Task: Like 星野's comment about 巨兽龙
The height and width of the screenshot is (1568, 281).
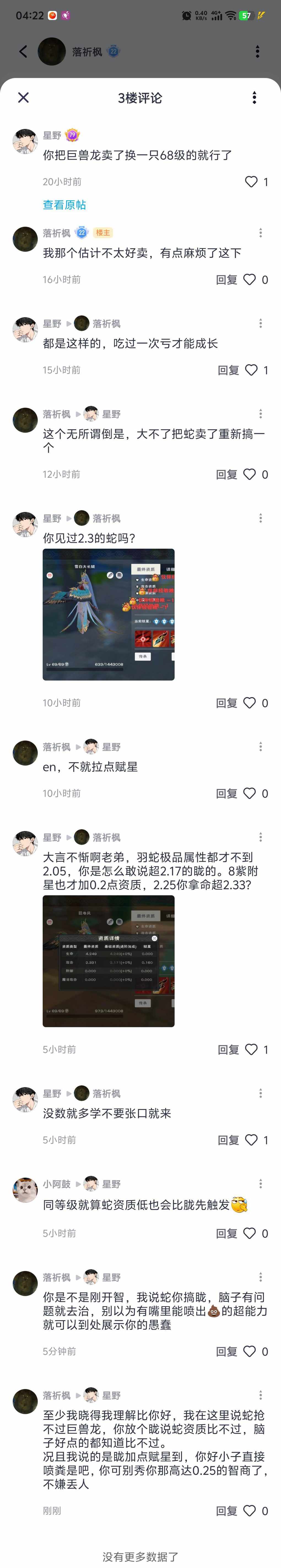Action: coord(251,181)
